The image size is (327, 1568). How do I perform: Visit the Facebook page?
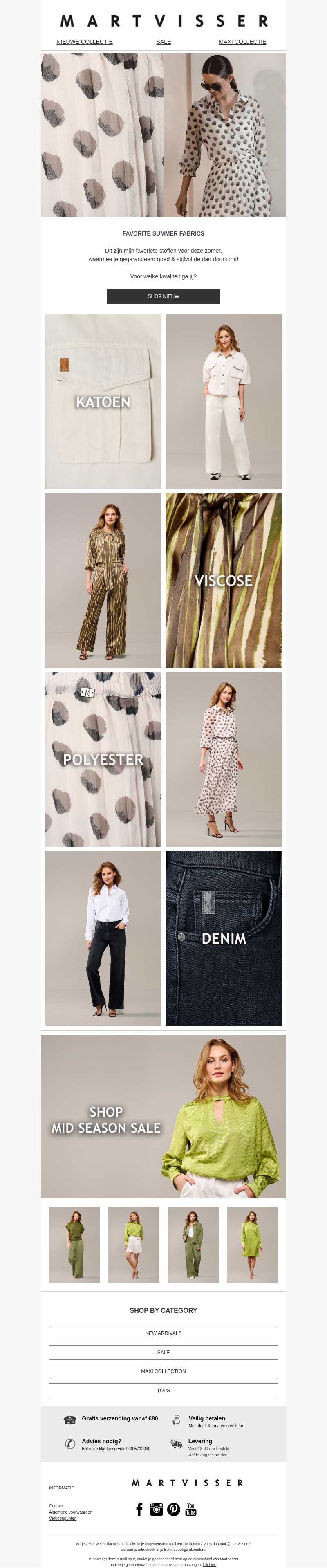(x=139, y=1509)
